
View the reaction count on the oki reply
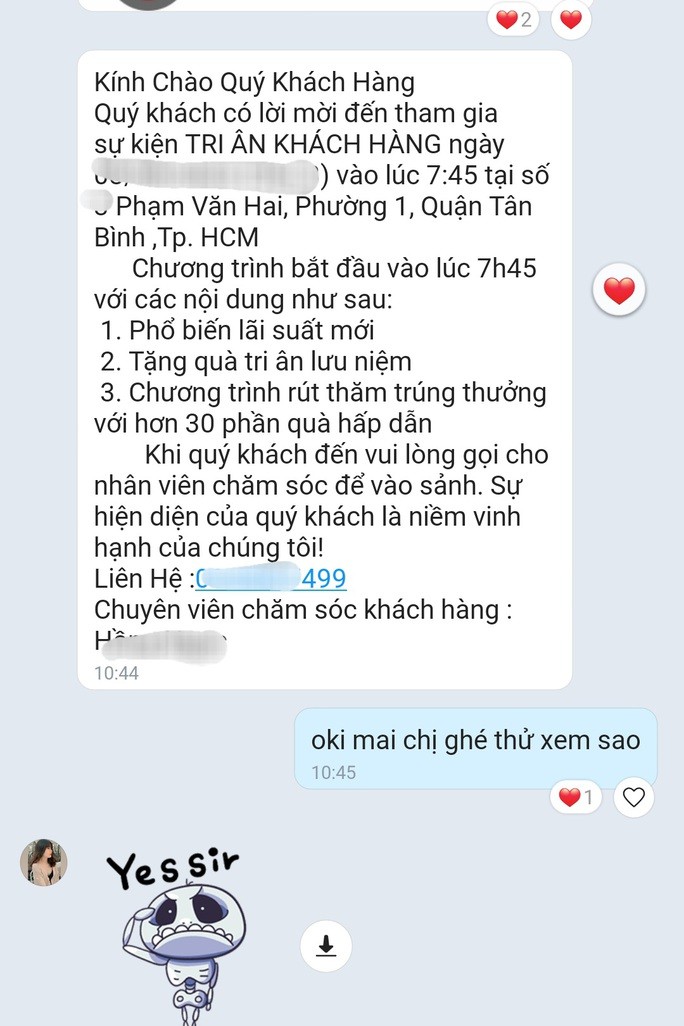coord(576,797)
